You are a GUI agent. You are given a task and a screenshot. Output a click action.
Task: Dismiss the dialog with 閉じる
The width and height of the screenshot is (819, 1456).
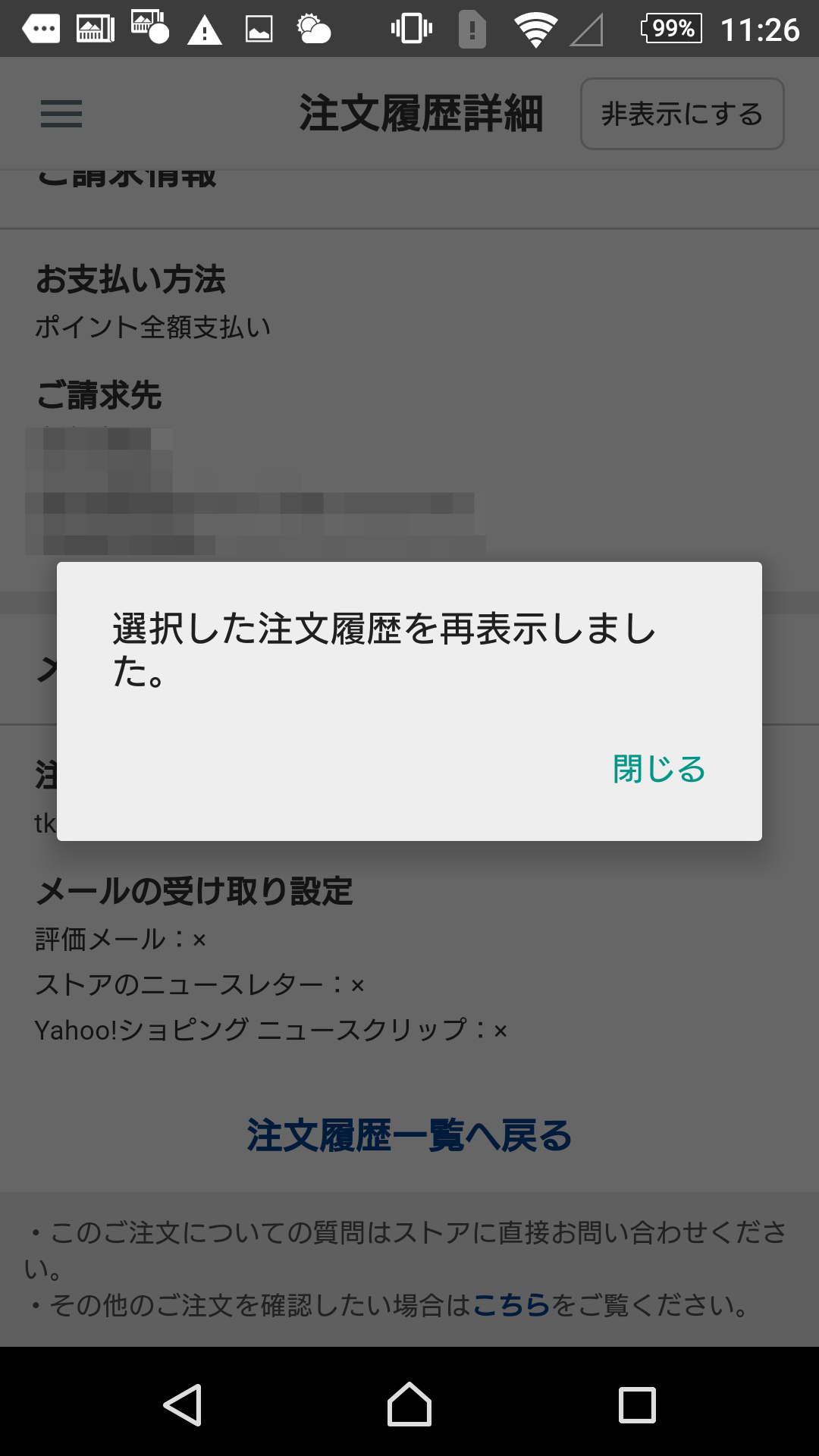point(659,769)
